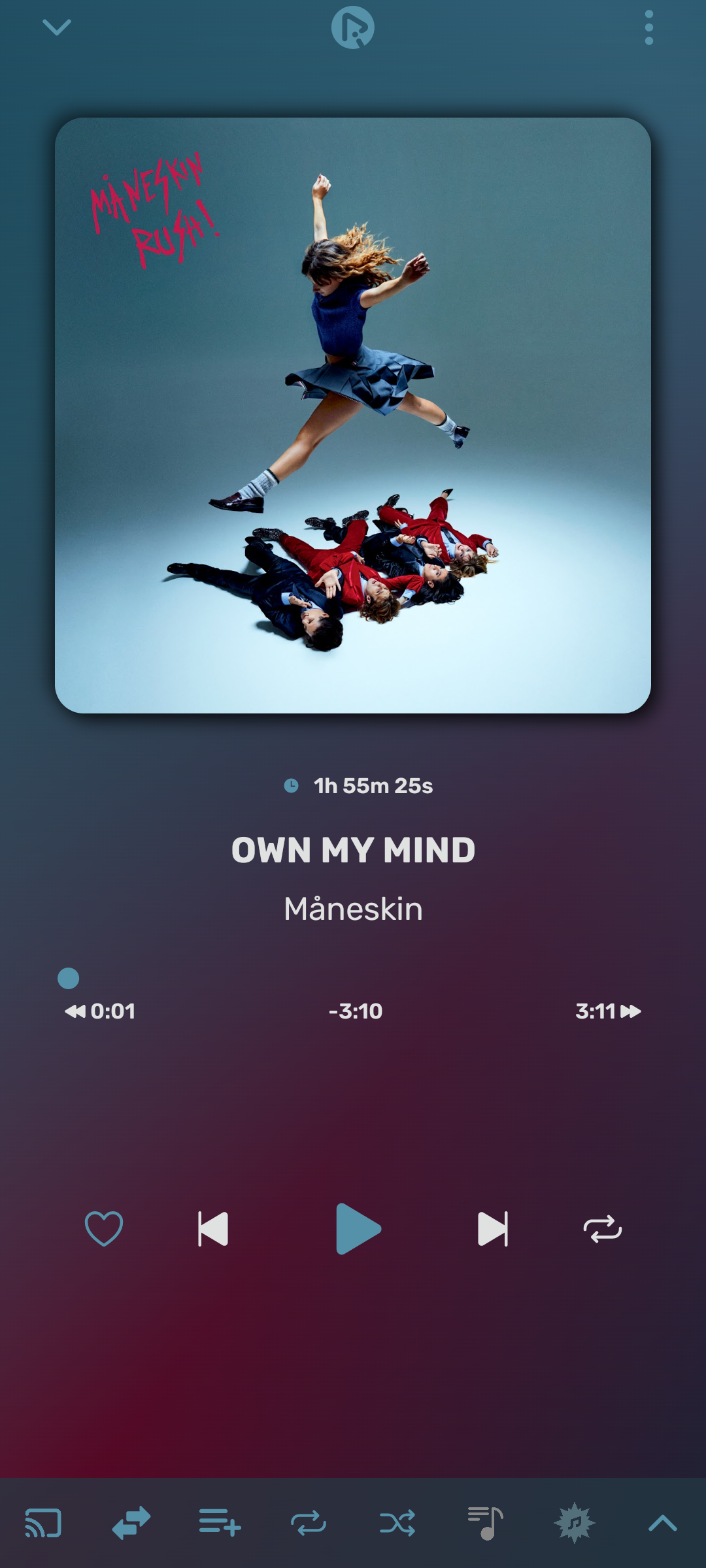Open the play queue
The image size is (706, 1568).
[485, 1523]
